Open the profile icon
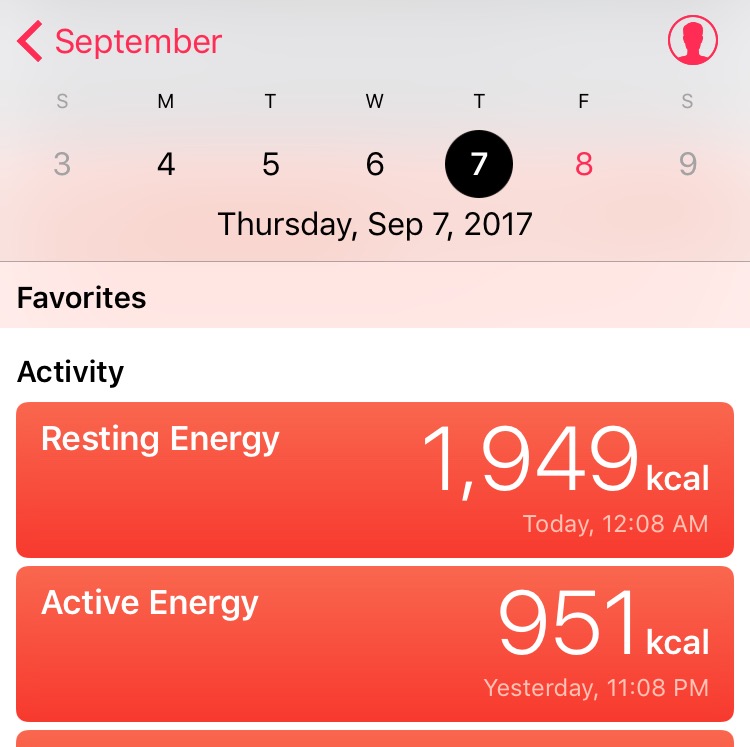The width and height of the screenshot is (750, 747). (693, 40)
